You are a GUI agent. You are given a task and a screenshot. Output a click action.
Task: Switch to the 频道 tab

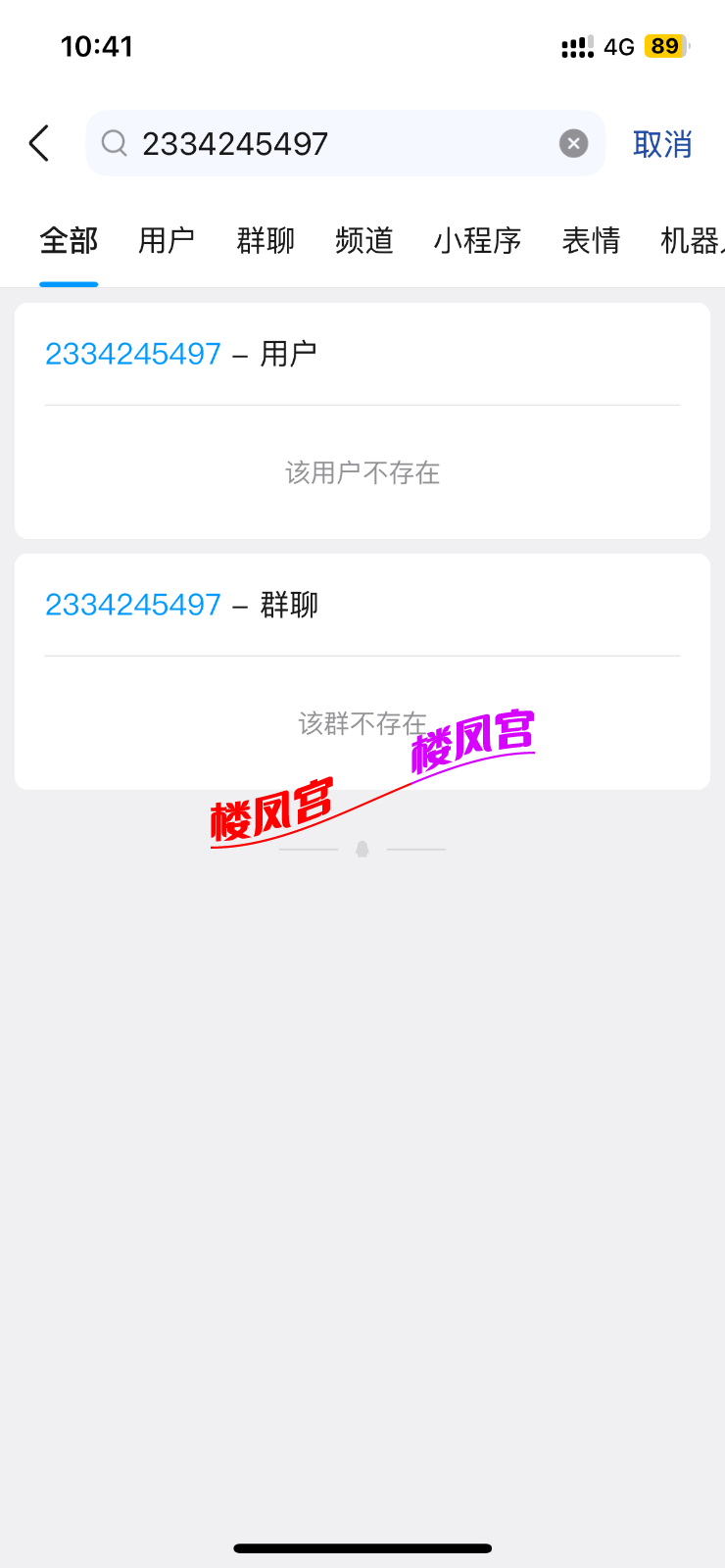[x=364, y=241]
